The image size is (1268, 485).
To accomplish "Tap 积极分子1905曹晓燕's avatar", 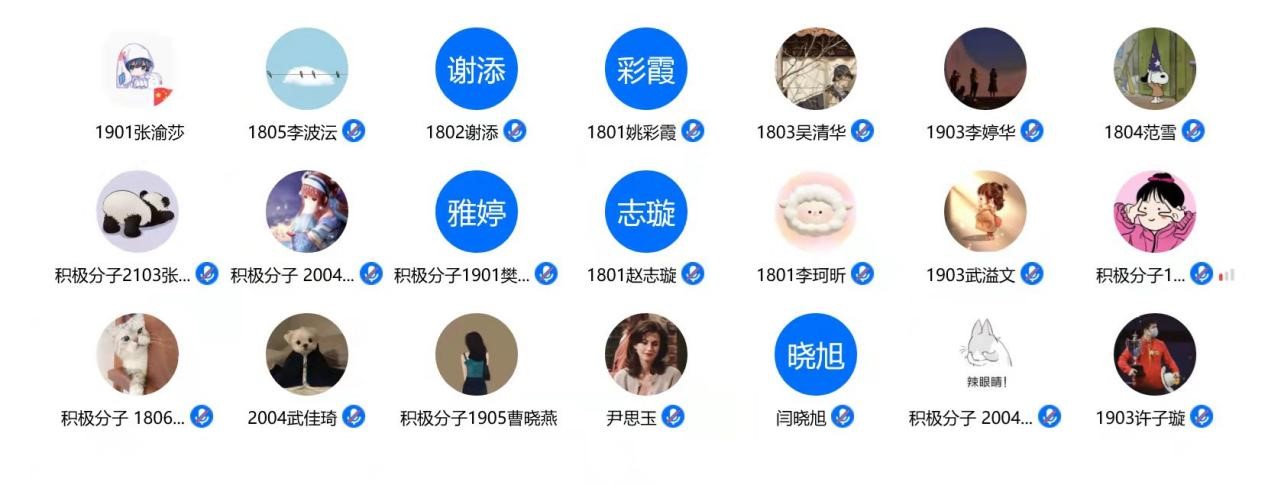I will (476, 355).
